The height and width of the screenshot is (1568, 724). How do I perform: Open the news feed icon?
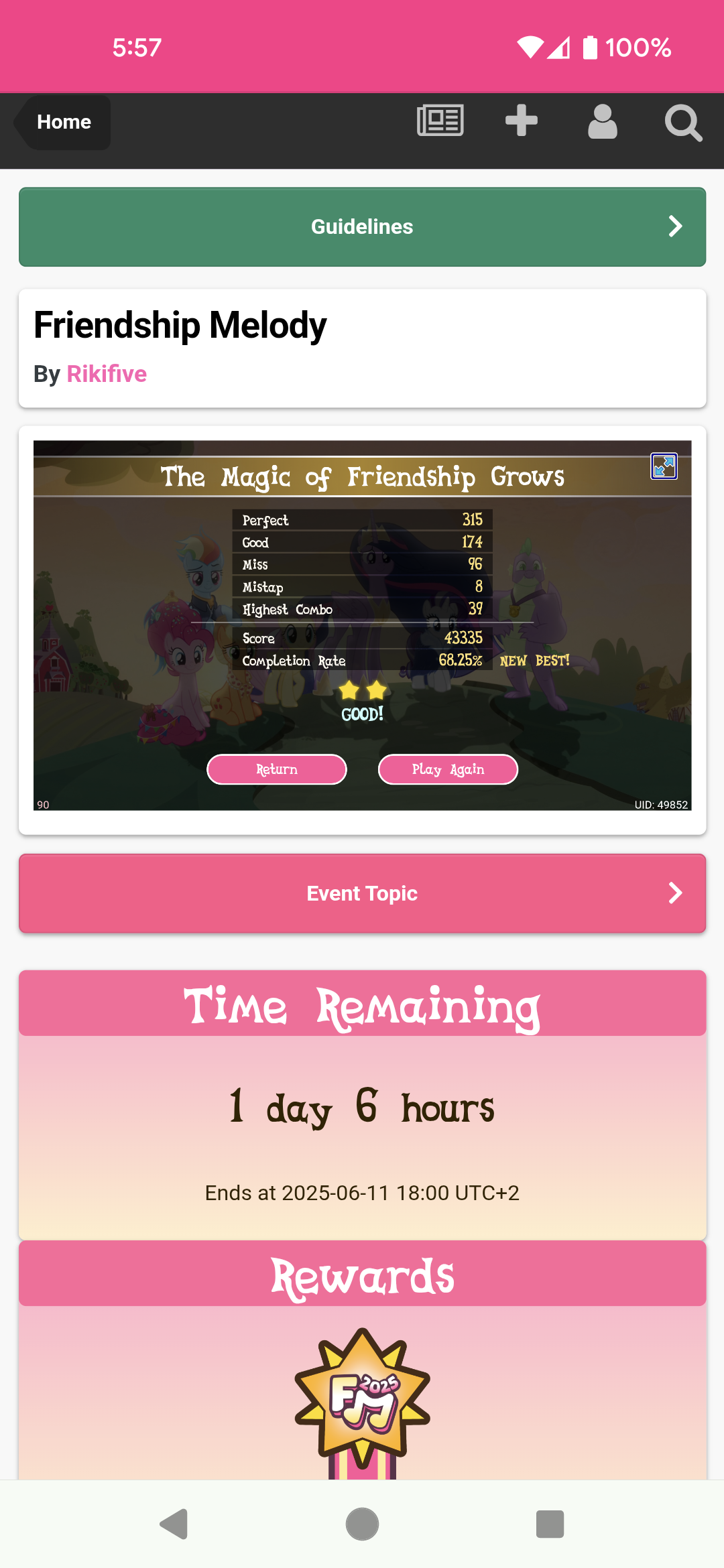point(440,121)
